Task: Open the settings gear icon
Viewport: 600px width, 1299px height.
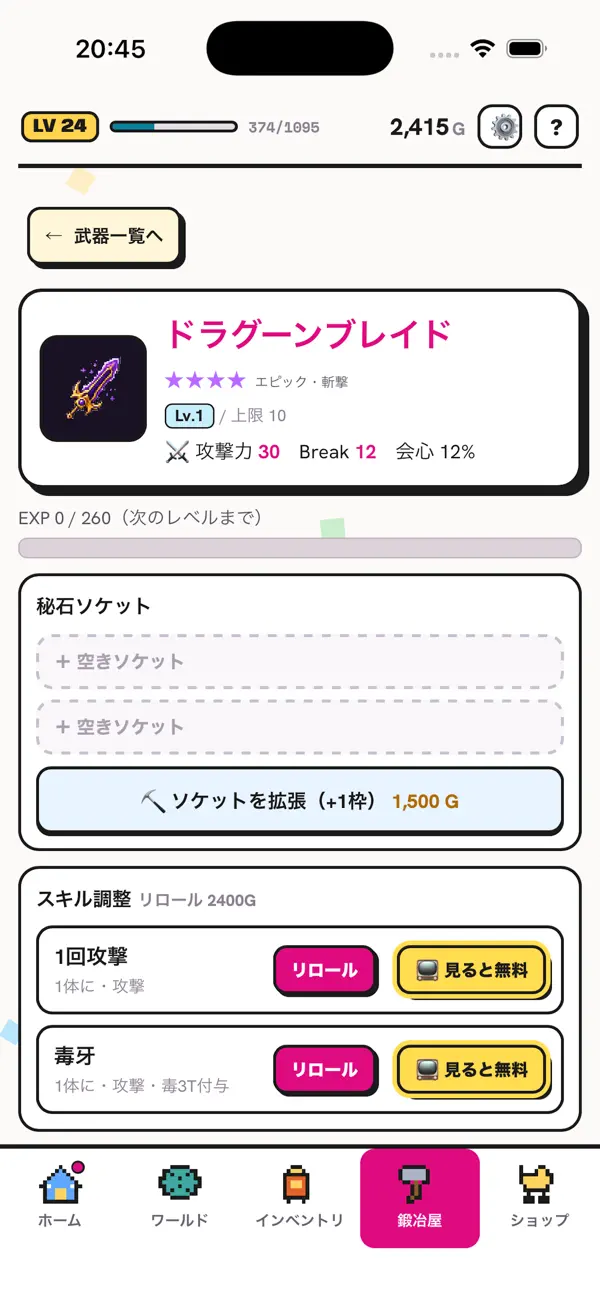Action: (x=500, y=127)
